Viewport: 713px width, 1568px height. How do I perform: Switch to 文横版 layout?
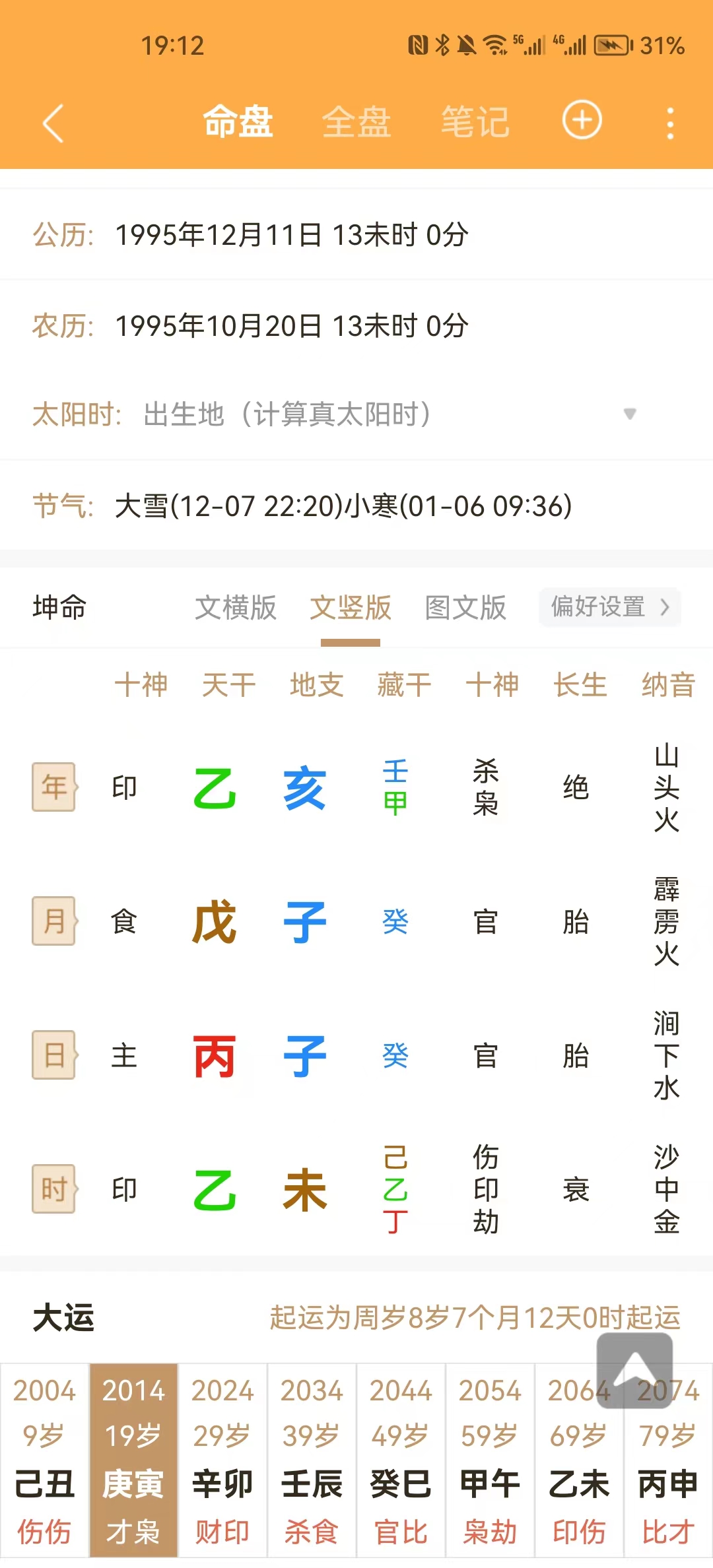236,608
